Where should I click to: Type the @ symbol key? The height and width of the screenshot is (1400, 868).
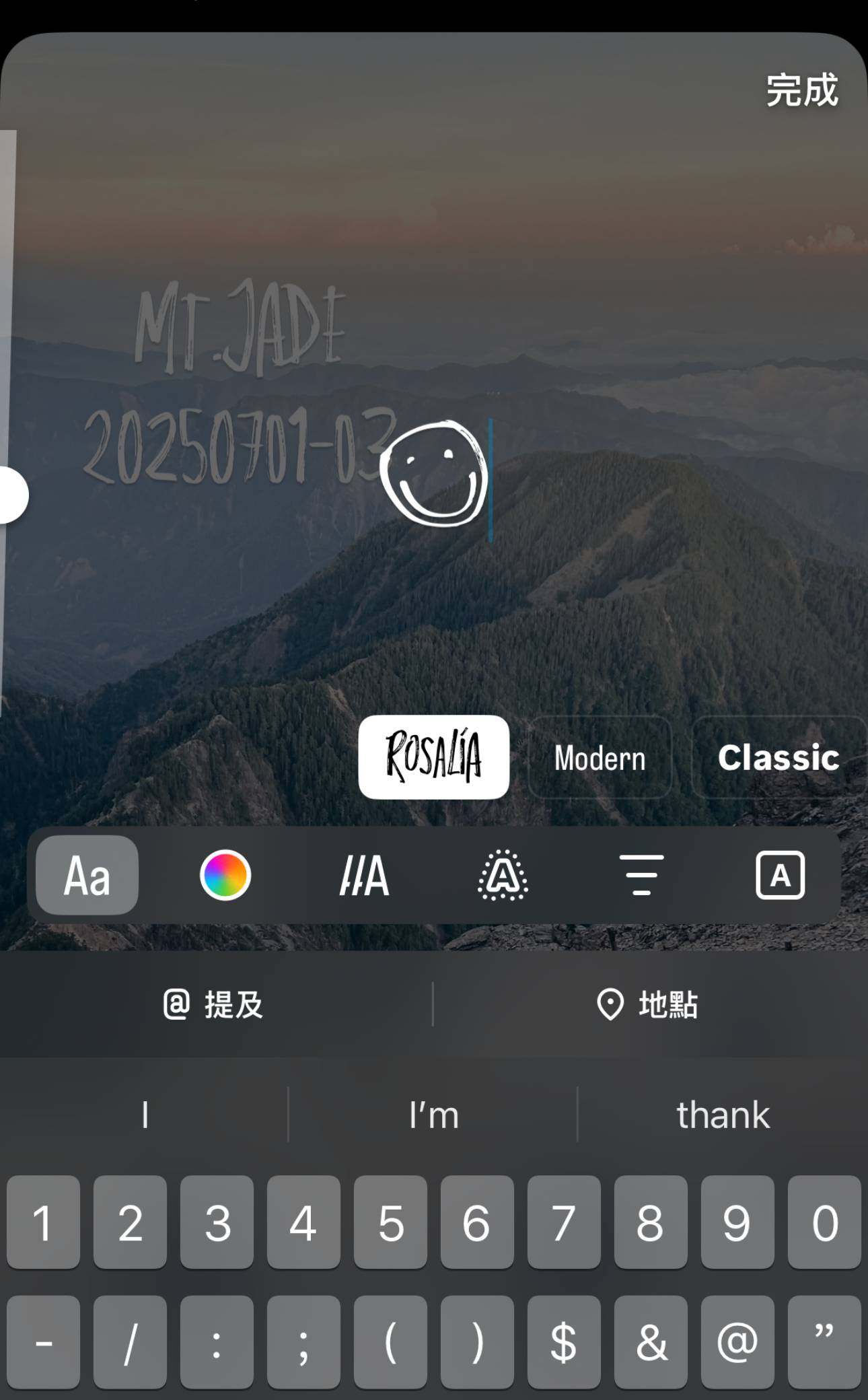tap(737, 1341)
